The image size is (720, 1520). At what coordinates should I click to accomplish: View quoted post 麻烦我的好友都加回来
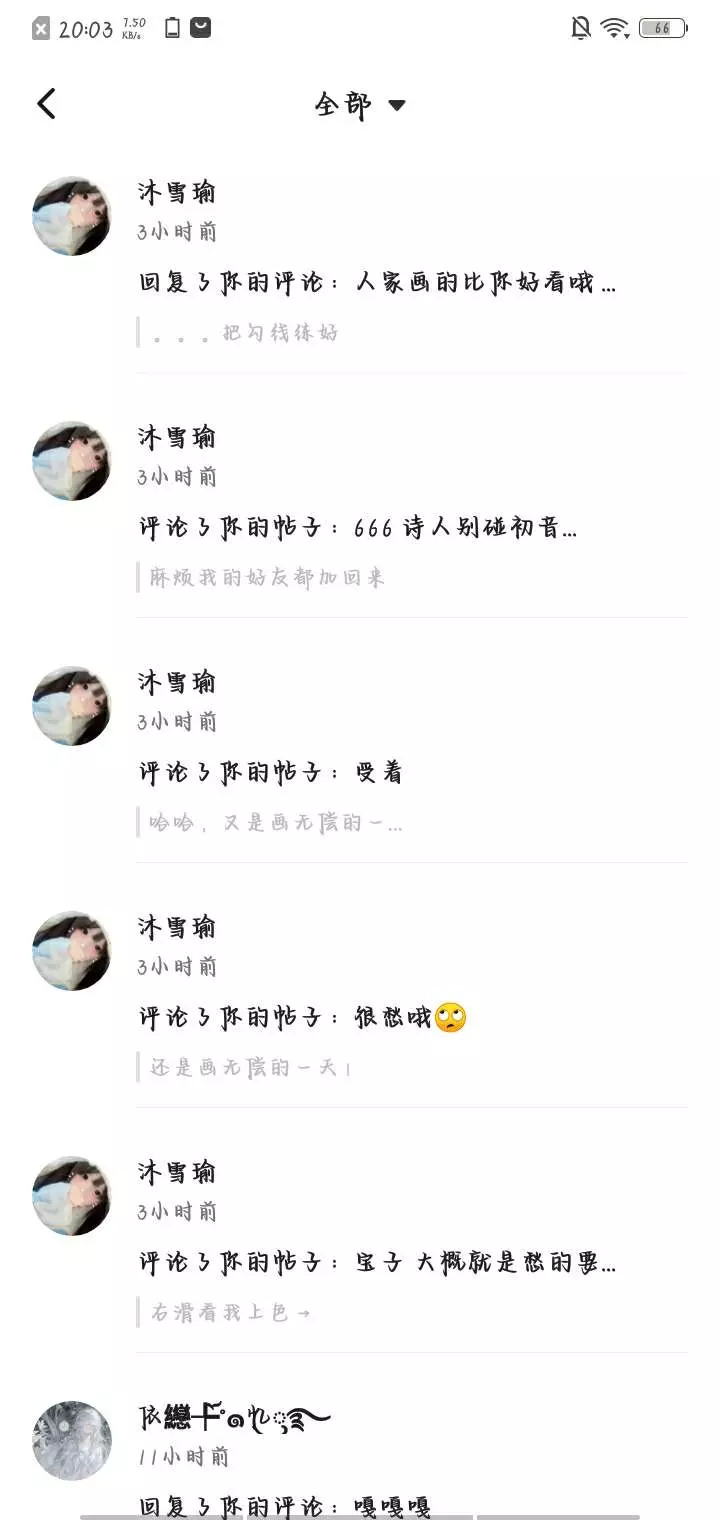click(x=267, y=578)
